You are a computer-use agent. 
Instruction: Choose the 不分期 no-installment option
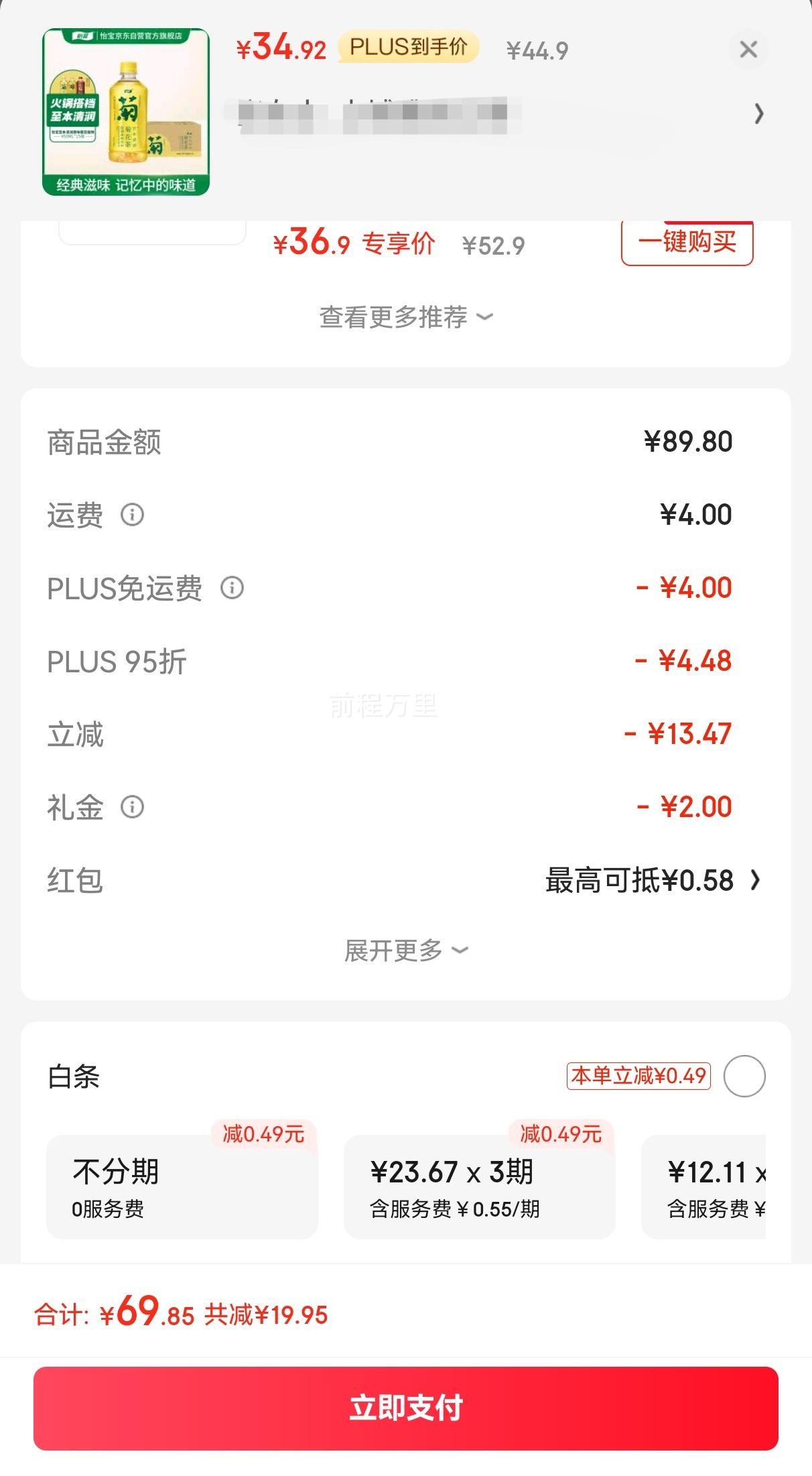(182, 1186)
